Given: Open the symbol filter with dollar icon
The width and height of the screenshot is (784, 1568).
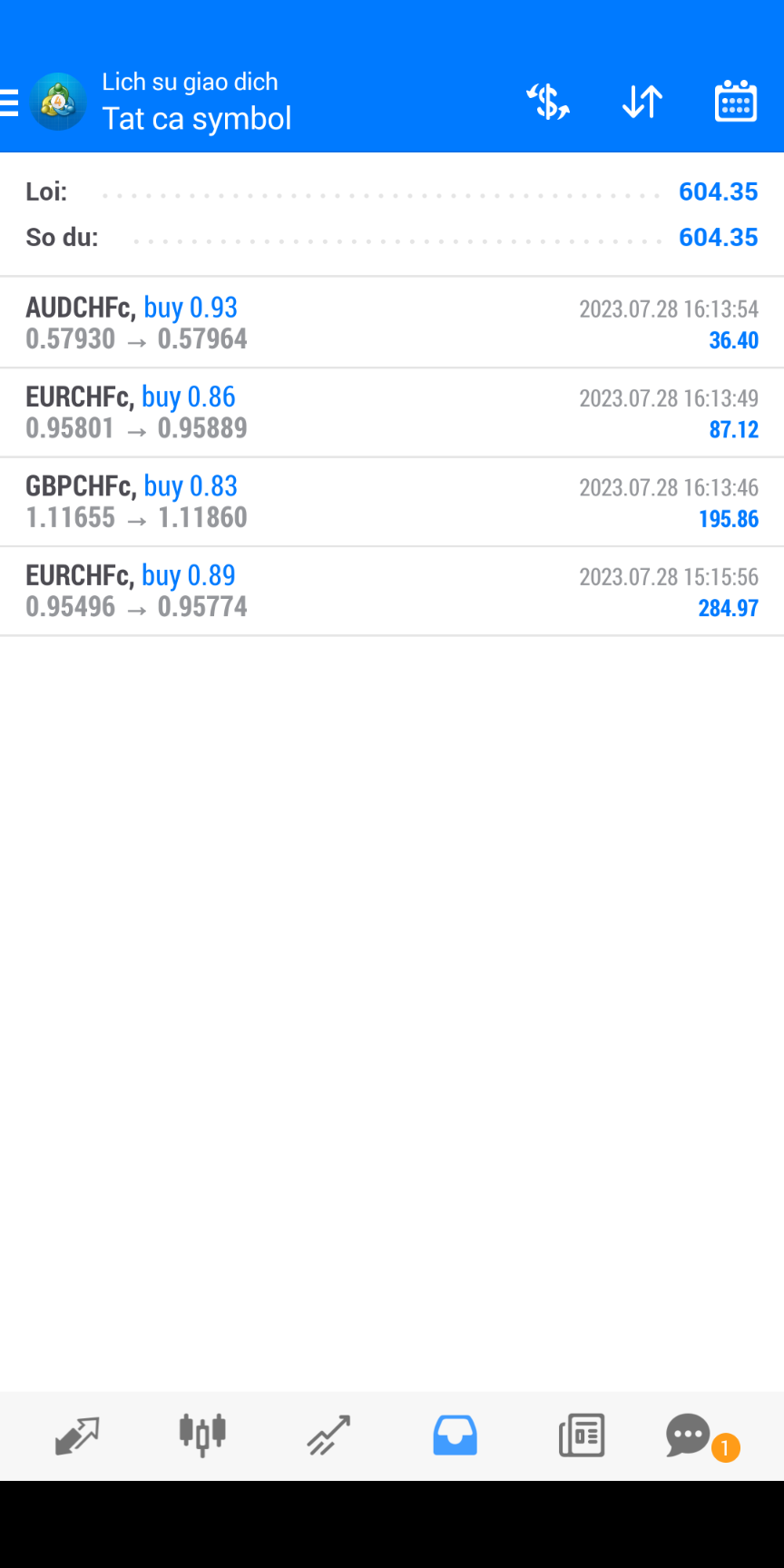Looking at the screenshot, I should [548, 102].
